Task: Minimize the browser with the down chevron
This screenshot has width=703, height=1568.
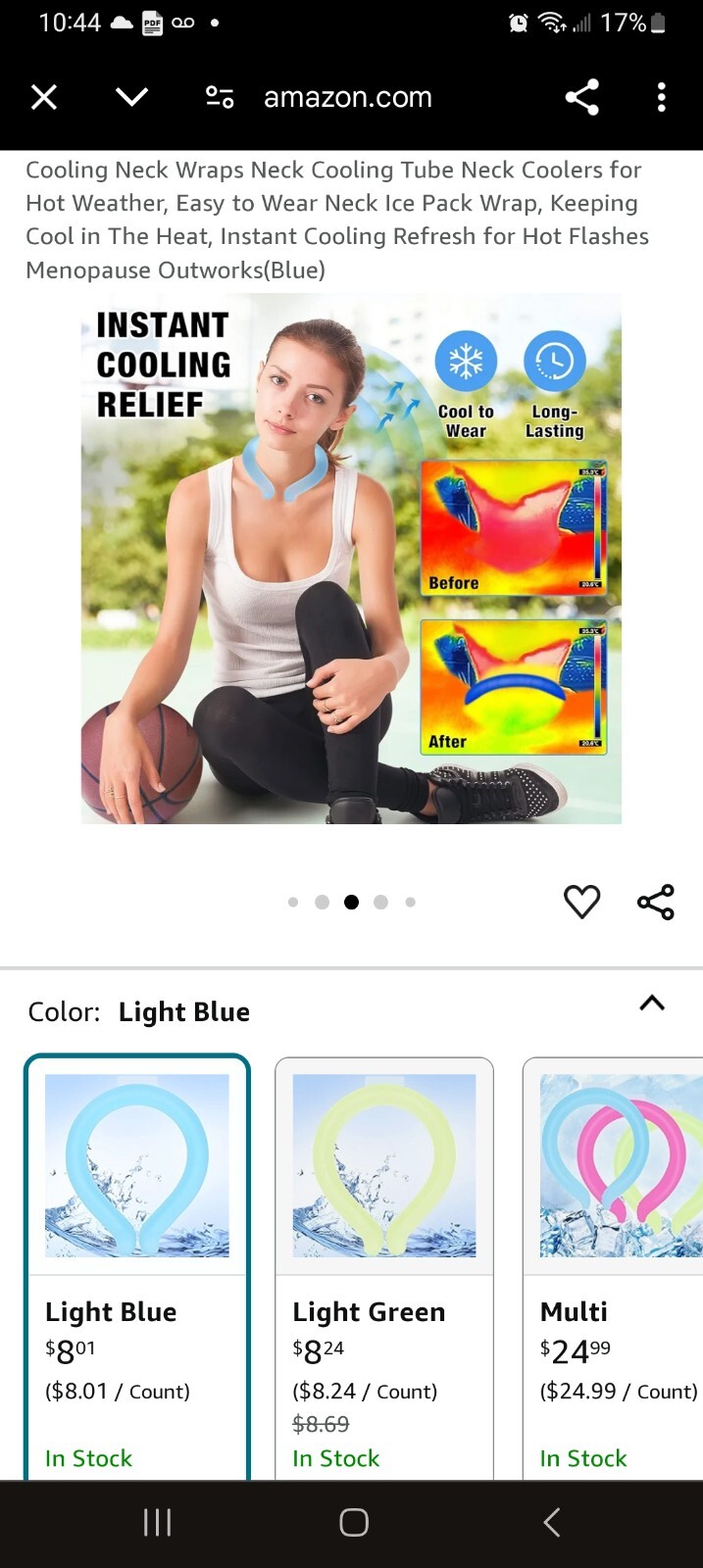Action: pyautogui.click(x=131, y=97)
